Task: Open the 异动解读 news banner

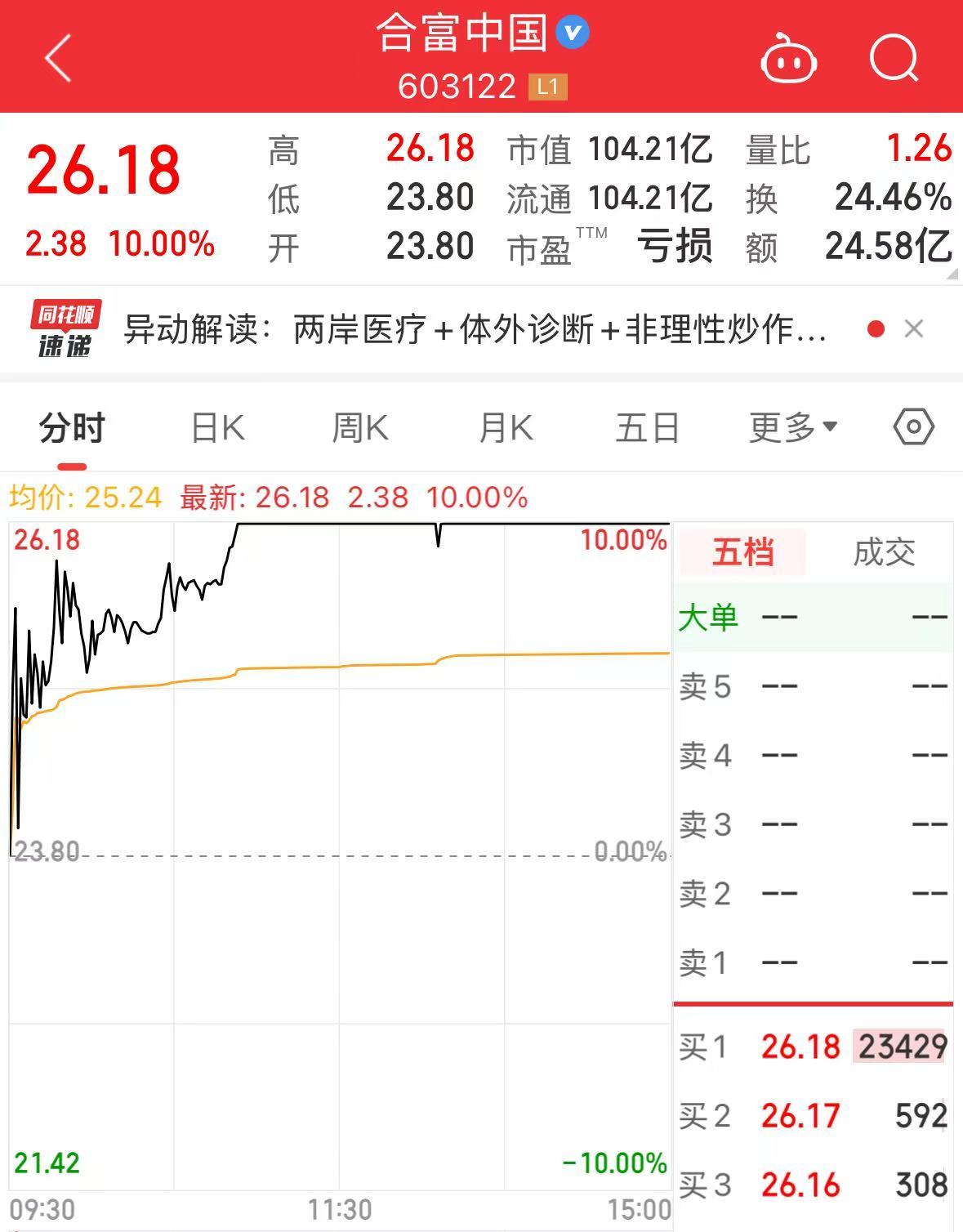Action: [x=474, y=329]
